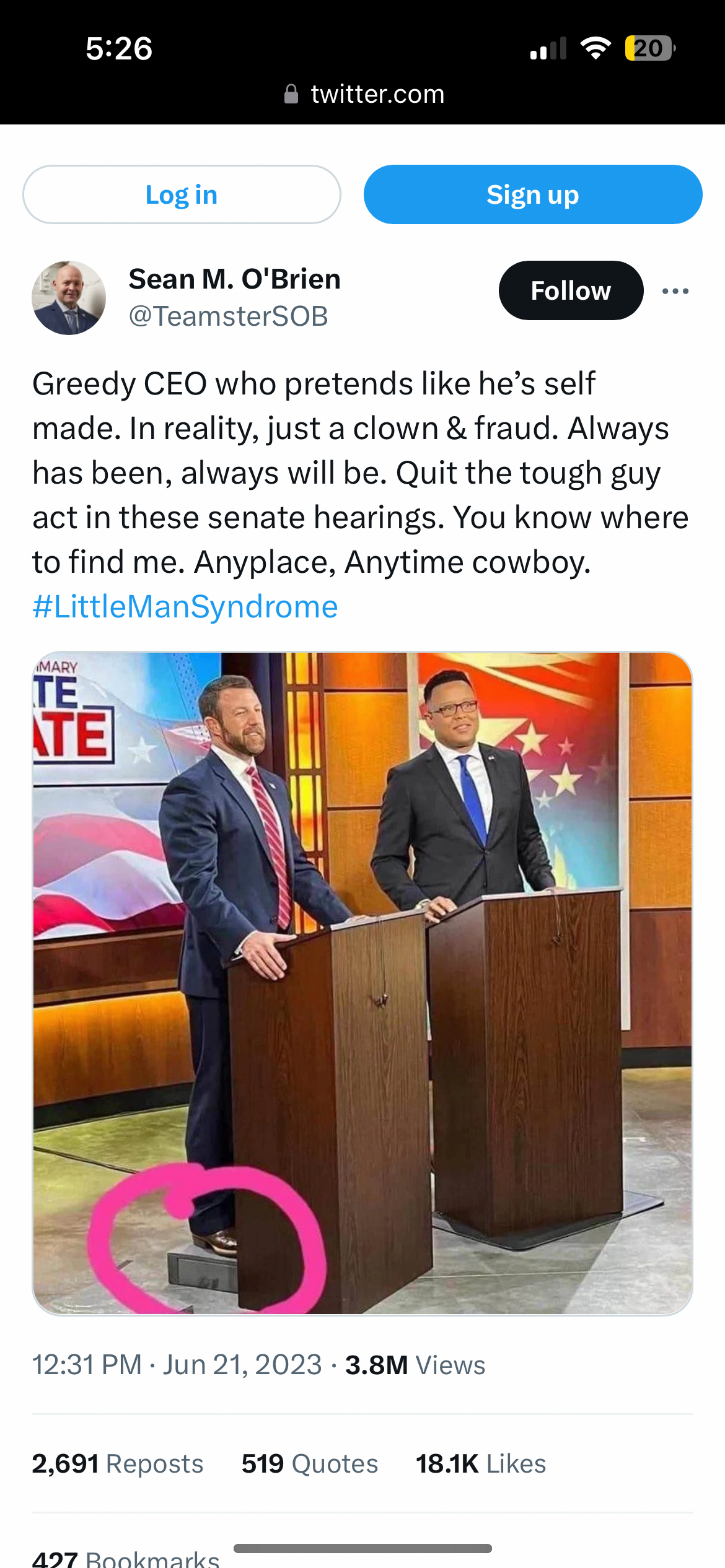Screen dimensions: 725x1568
Task: Open the tweet's three-dot overflow menu
Action: (675, 291)
